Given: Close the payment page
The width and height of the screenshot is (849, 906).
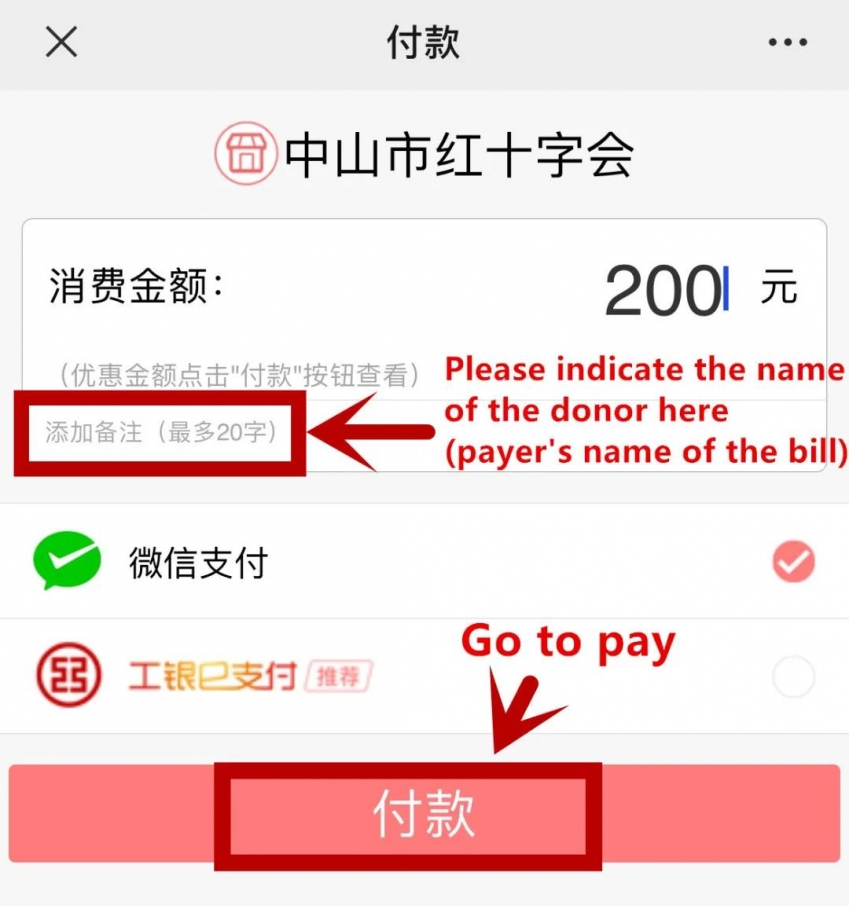Looking at the screenshot, I should [61, 43].
